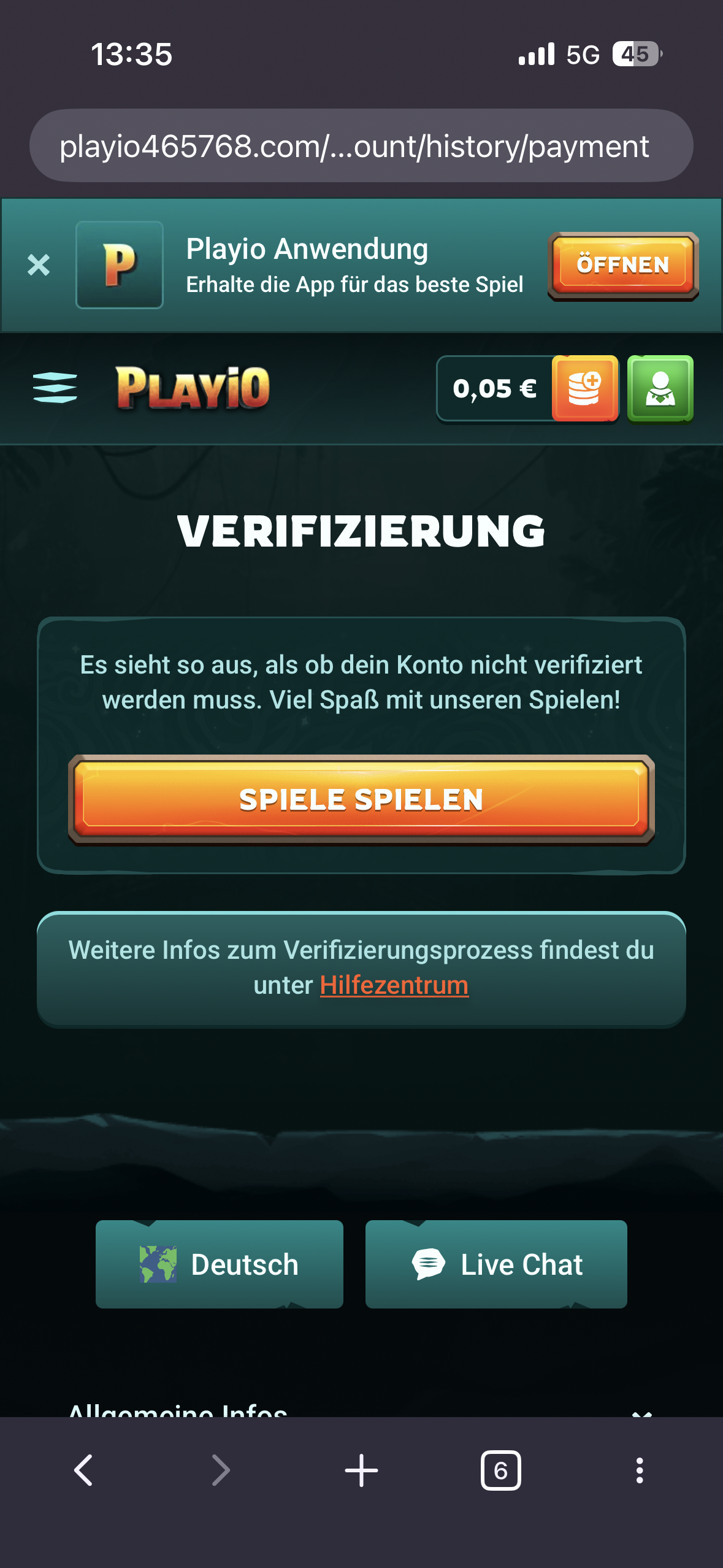Open the Hilfezentrum link
This screenshot has height=1568, width=723.
click(x=394, y=986)
